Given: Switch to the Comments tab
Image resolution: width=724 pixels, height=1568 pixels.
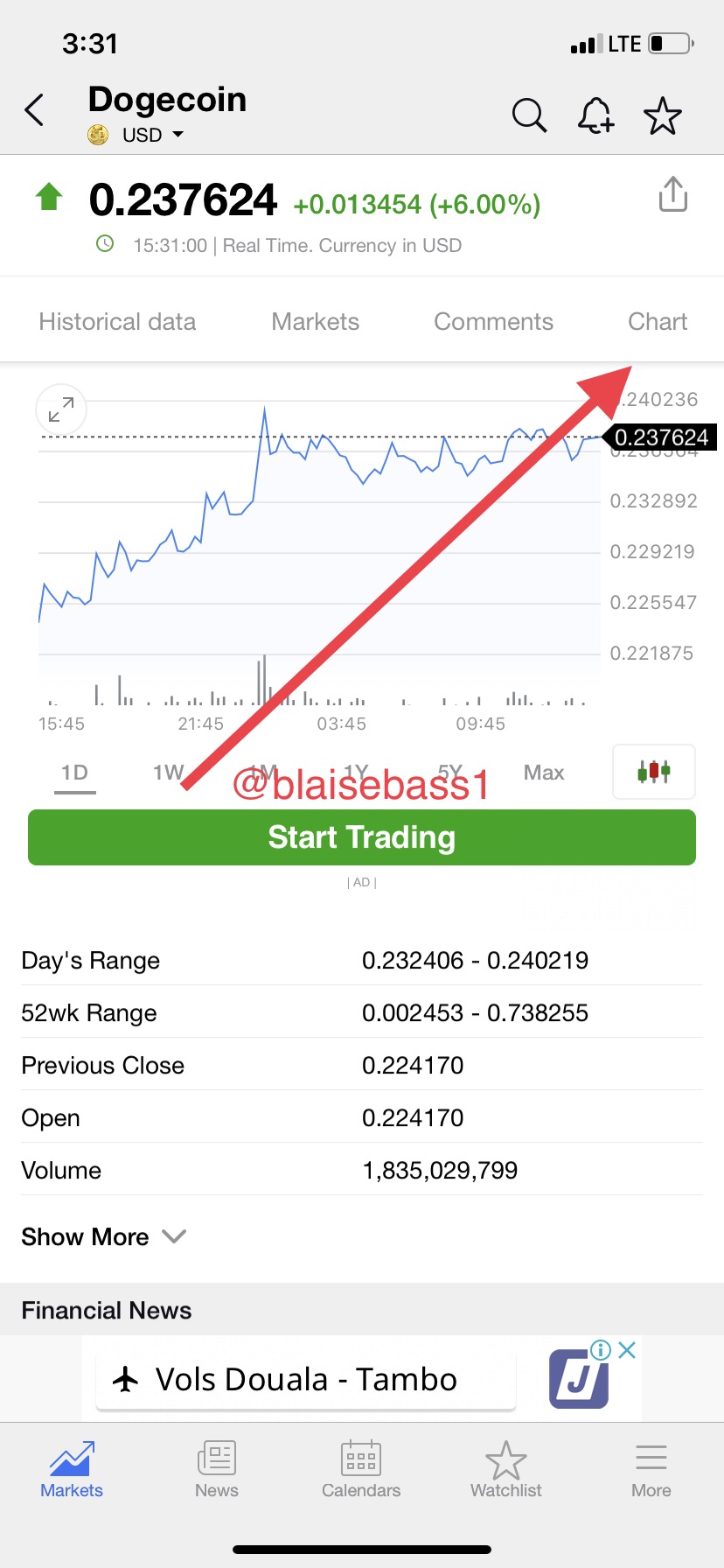Looking at the screenshot, I should (493, 321).
